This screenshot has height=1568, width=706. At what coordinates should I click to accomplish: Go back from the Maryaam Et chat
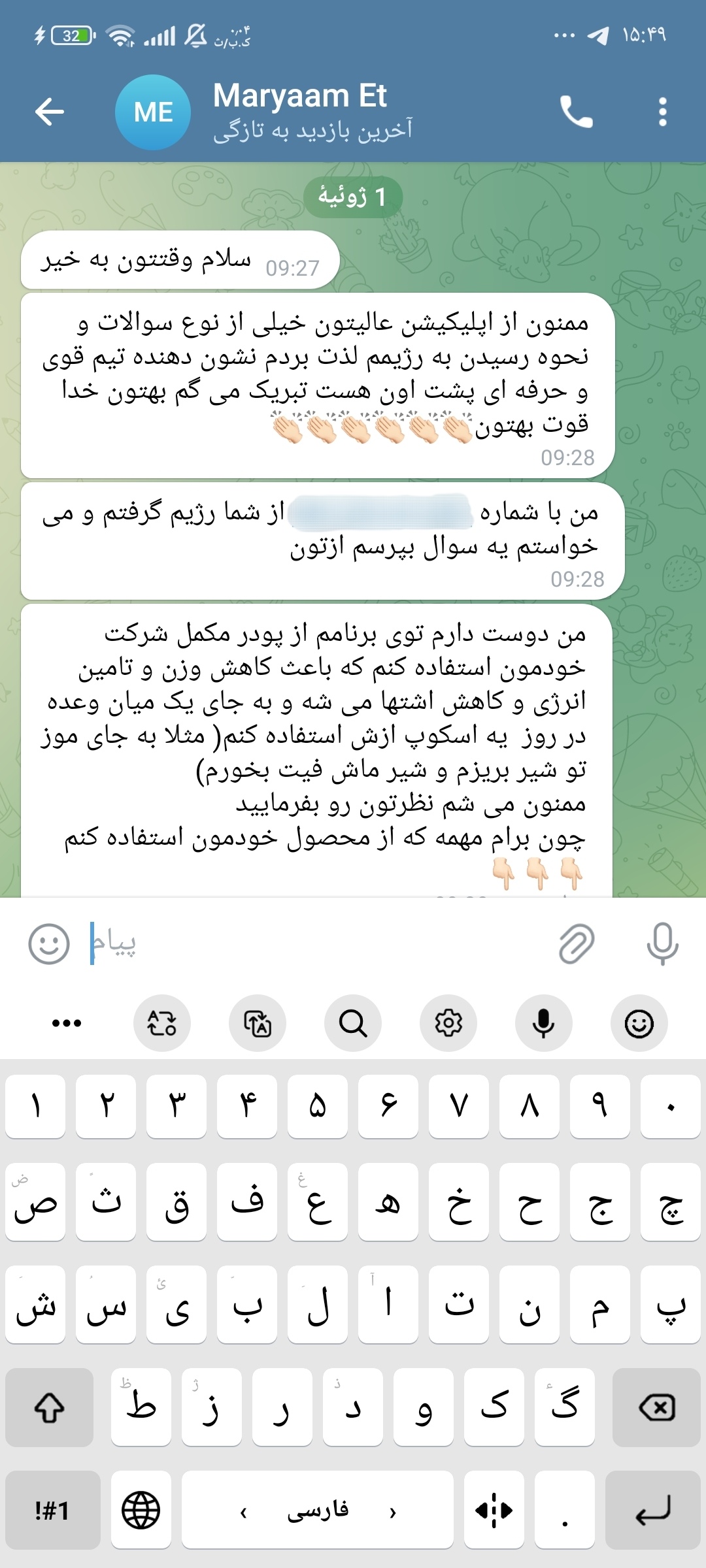coord(50,112)
